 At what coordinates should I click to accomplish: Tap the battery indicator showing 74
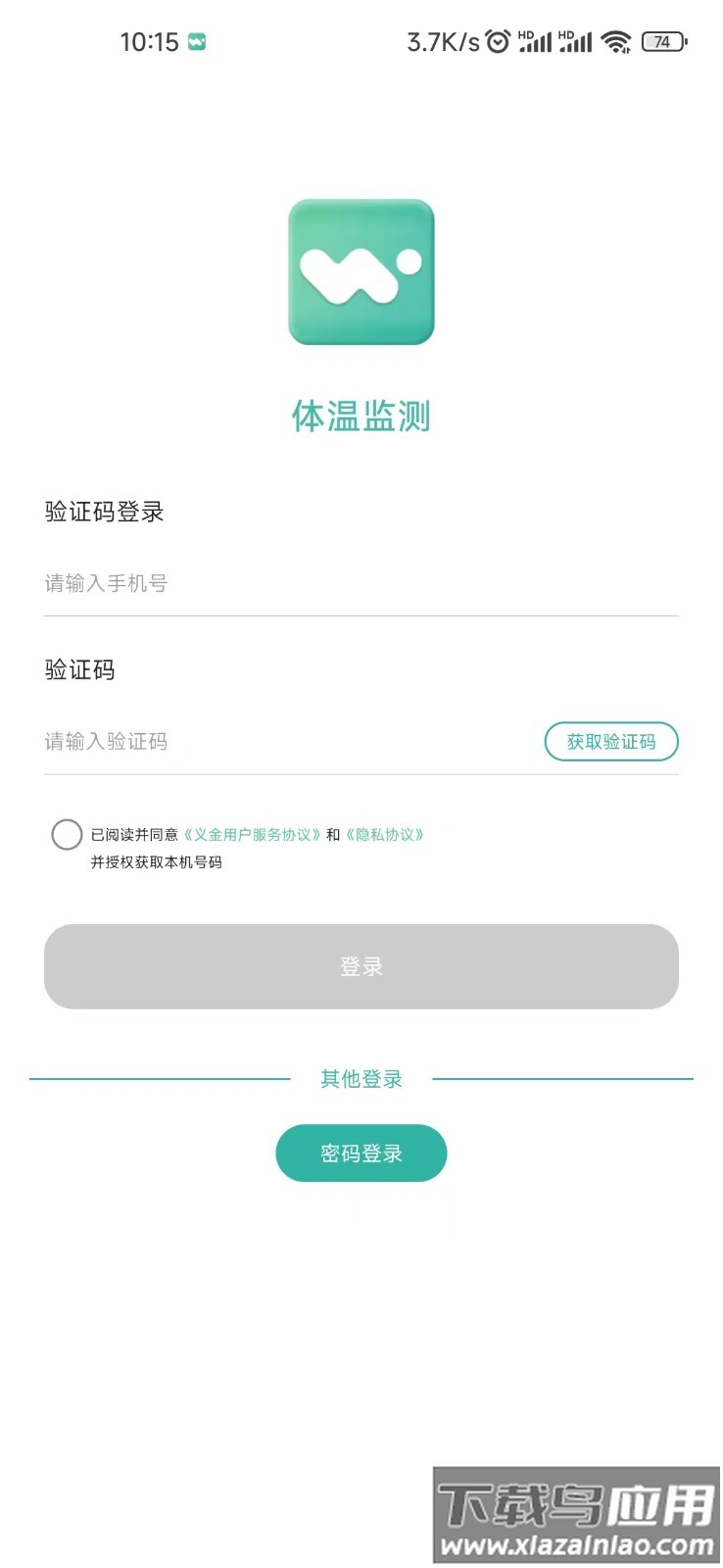tap(661, 42)
